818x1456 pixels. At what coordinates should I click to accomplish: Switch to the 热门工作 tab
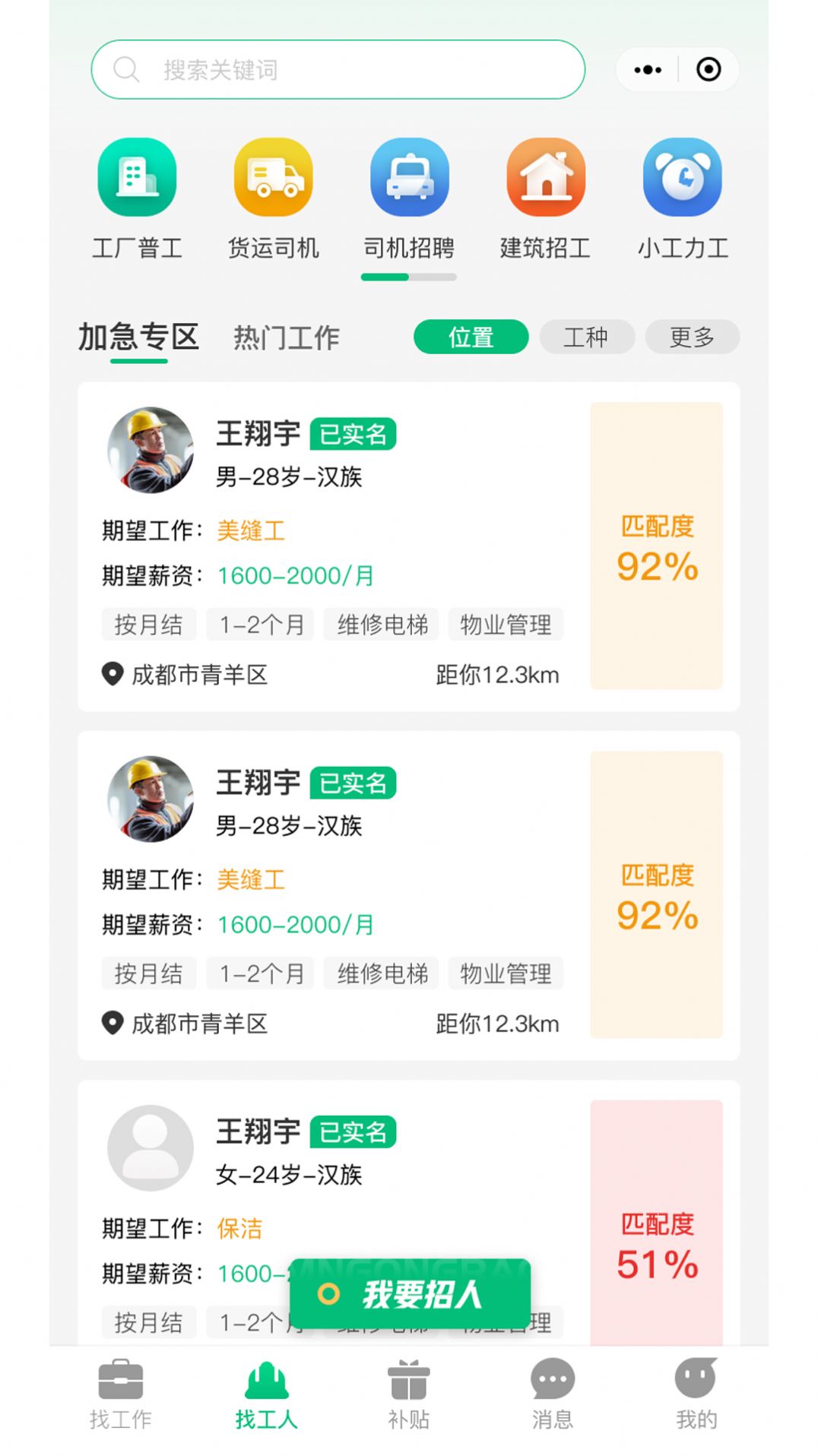285,337
